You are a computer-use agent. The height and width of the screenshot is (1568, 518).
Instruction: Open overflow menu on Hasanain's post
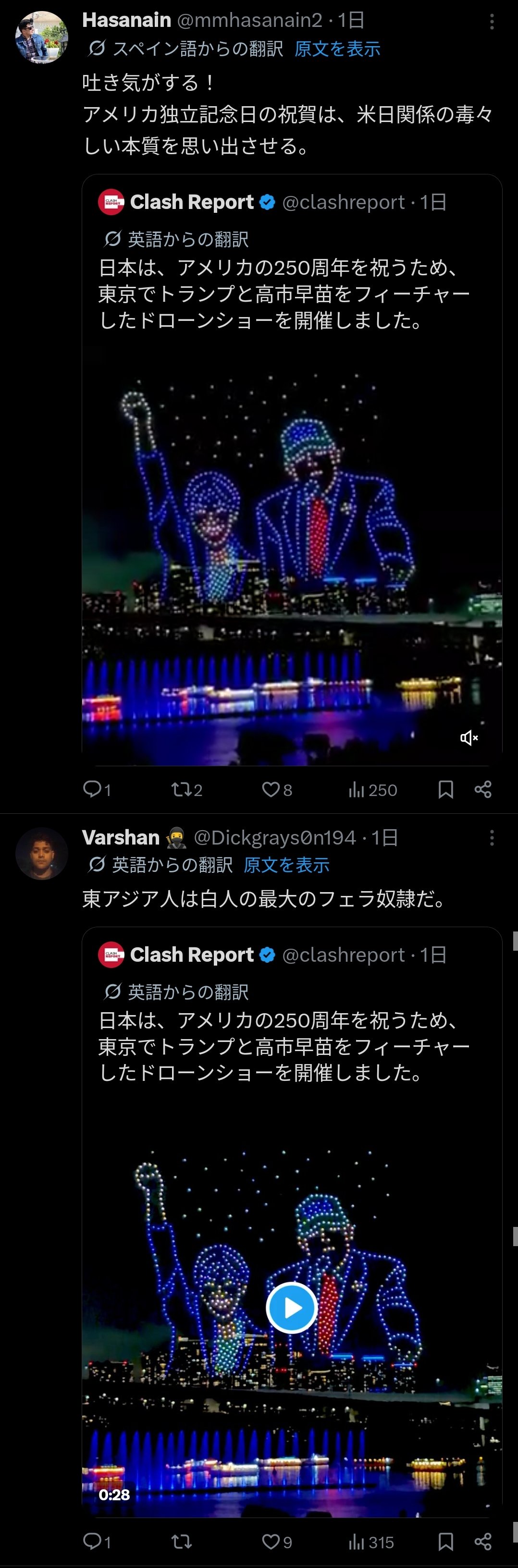[x=492, y=22]
